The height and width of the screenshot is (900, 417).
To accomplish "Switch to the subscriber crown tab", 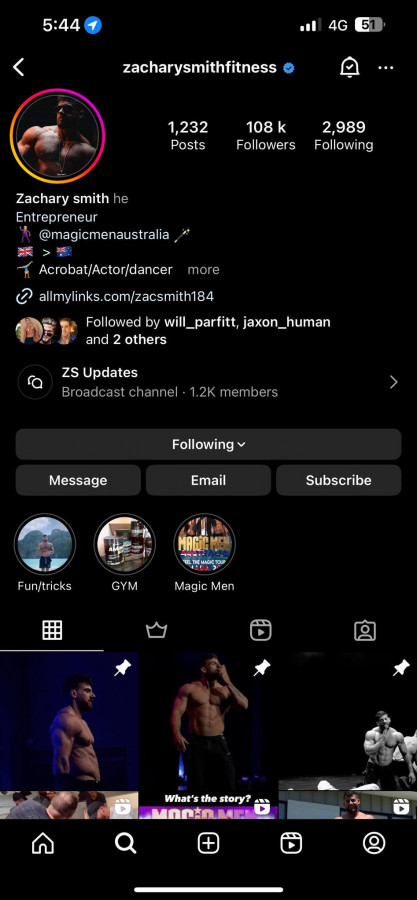I will pos(156,630).
